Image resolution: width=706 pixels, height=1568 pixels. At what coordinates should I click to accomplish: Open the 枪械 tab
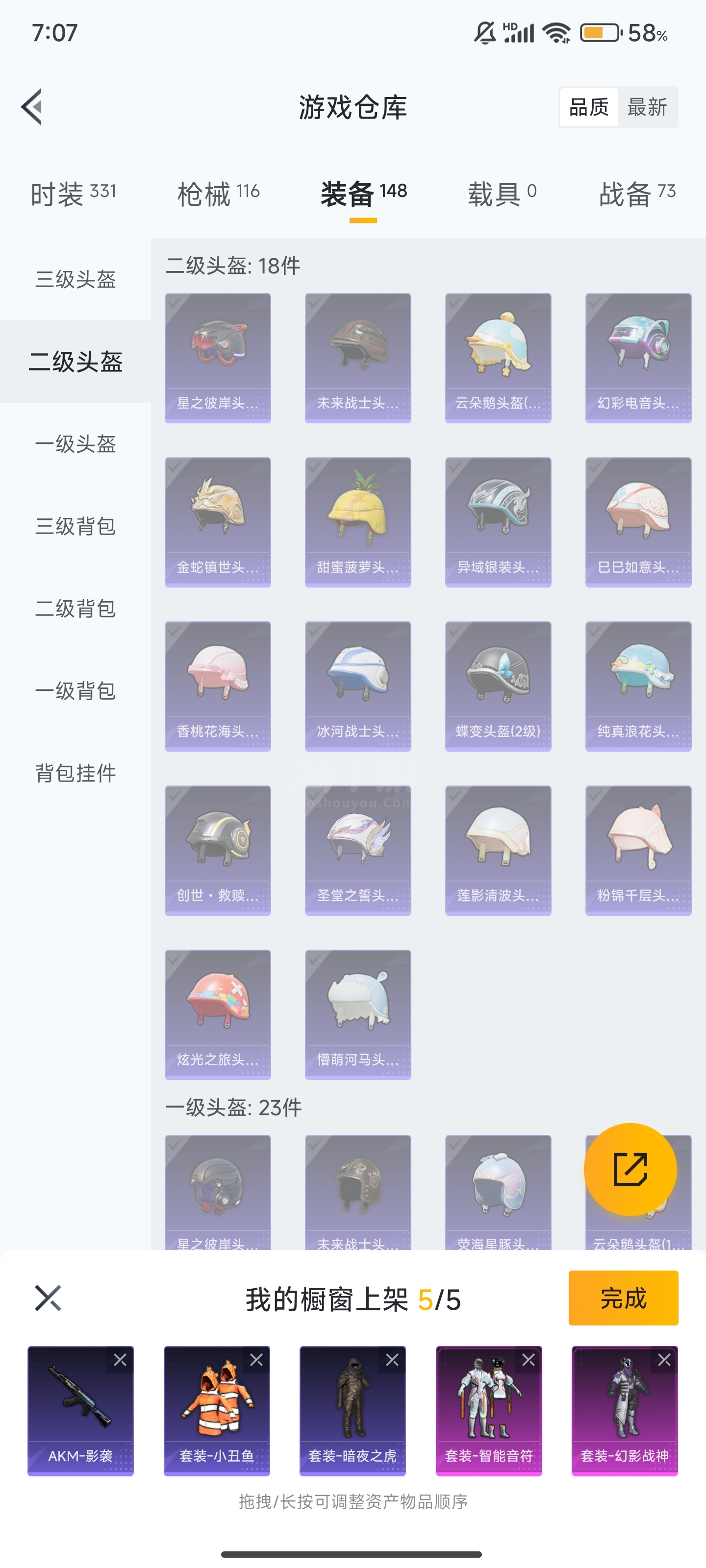[x=218, y=194]
